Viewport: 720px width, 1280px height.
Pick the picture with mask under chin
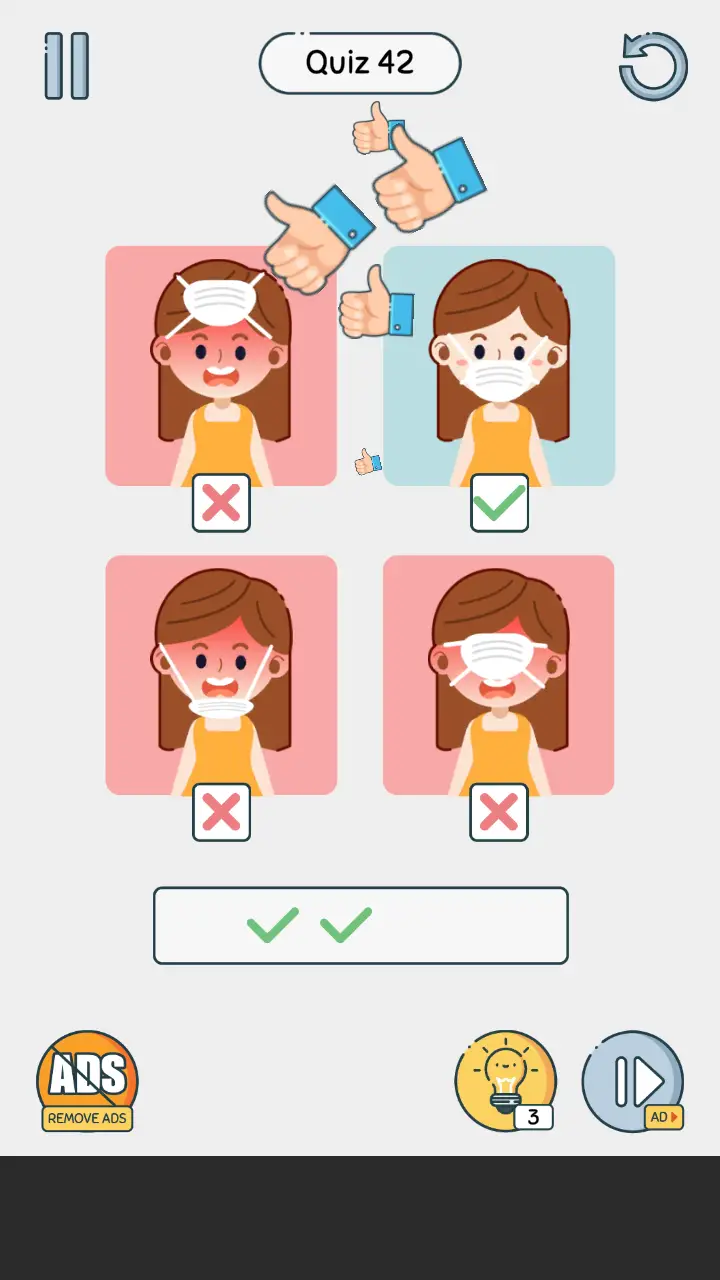click(x=220, y=675)
